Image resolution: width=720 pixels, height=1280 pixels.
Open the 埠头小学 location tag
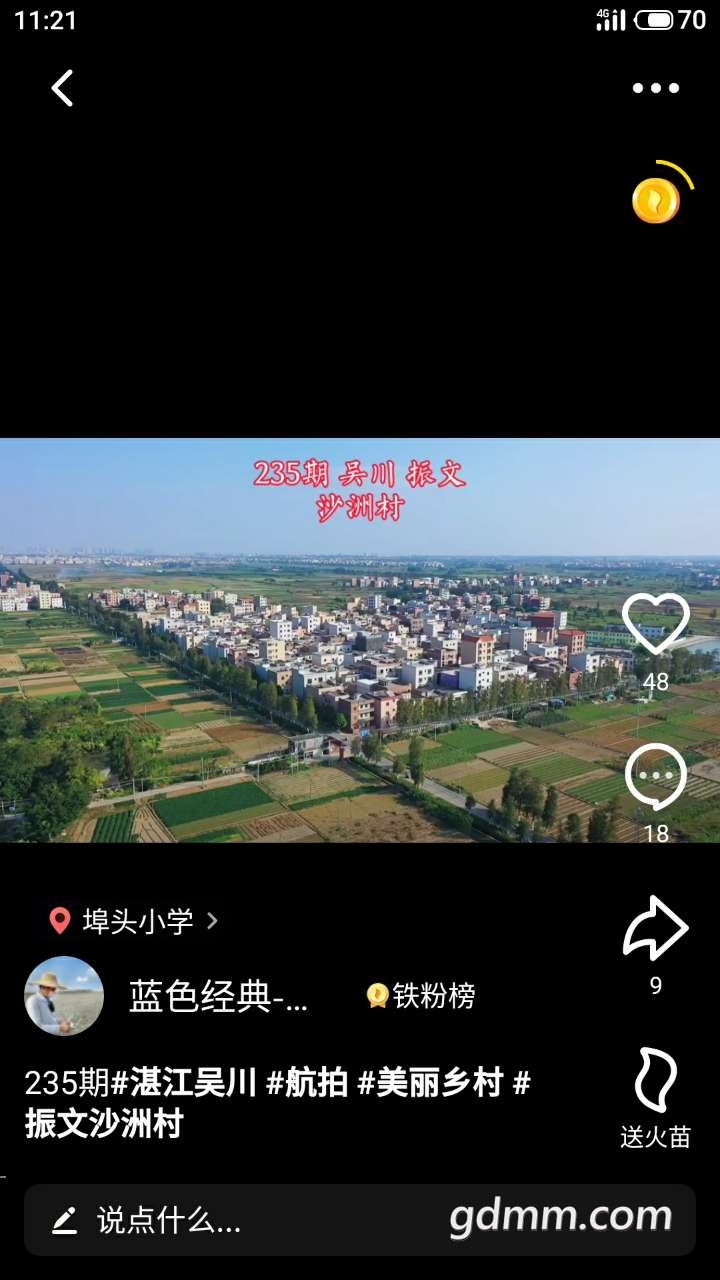pos(137,921)
